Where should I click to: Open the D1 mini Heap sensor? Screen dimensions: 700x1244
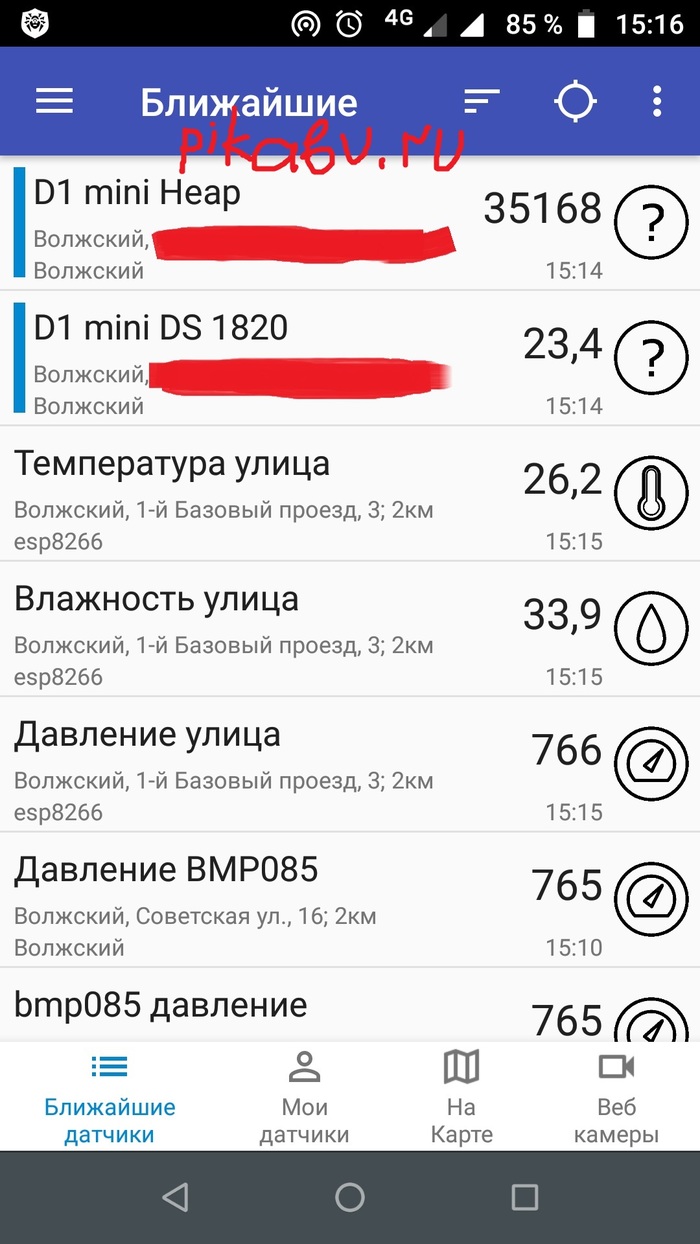(x=300, y=222)
